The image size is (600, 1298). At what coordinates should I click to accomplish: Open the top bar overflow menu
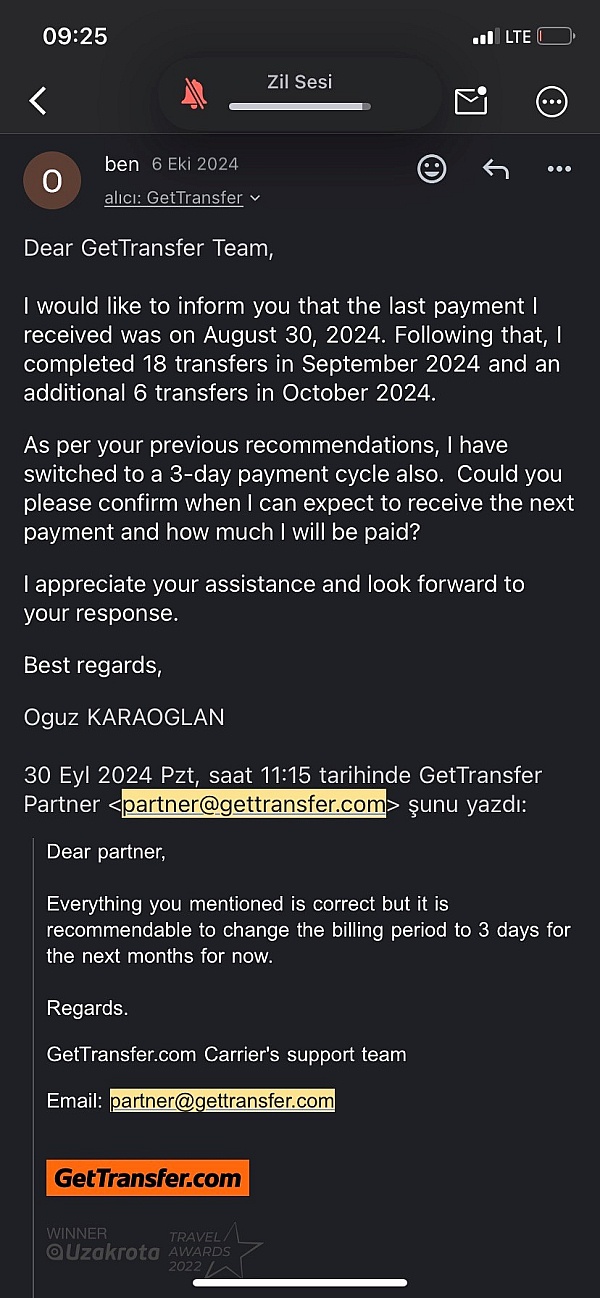552,101
